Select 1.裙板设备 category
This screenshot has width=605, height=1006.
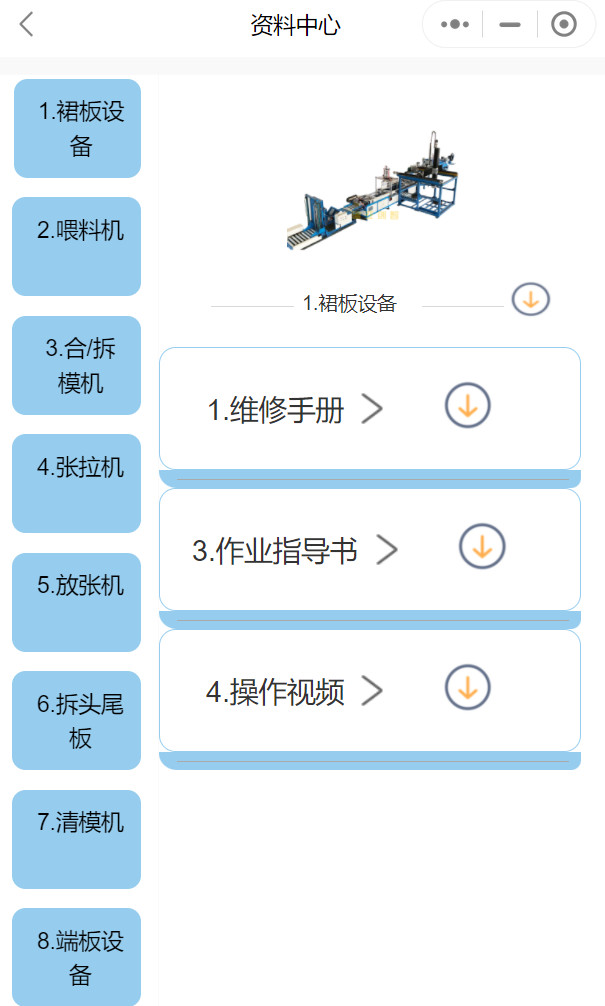pyautogui.click(x=78, y=129)
